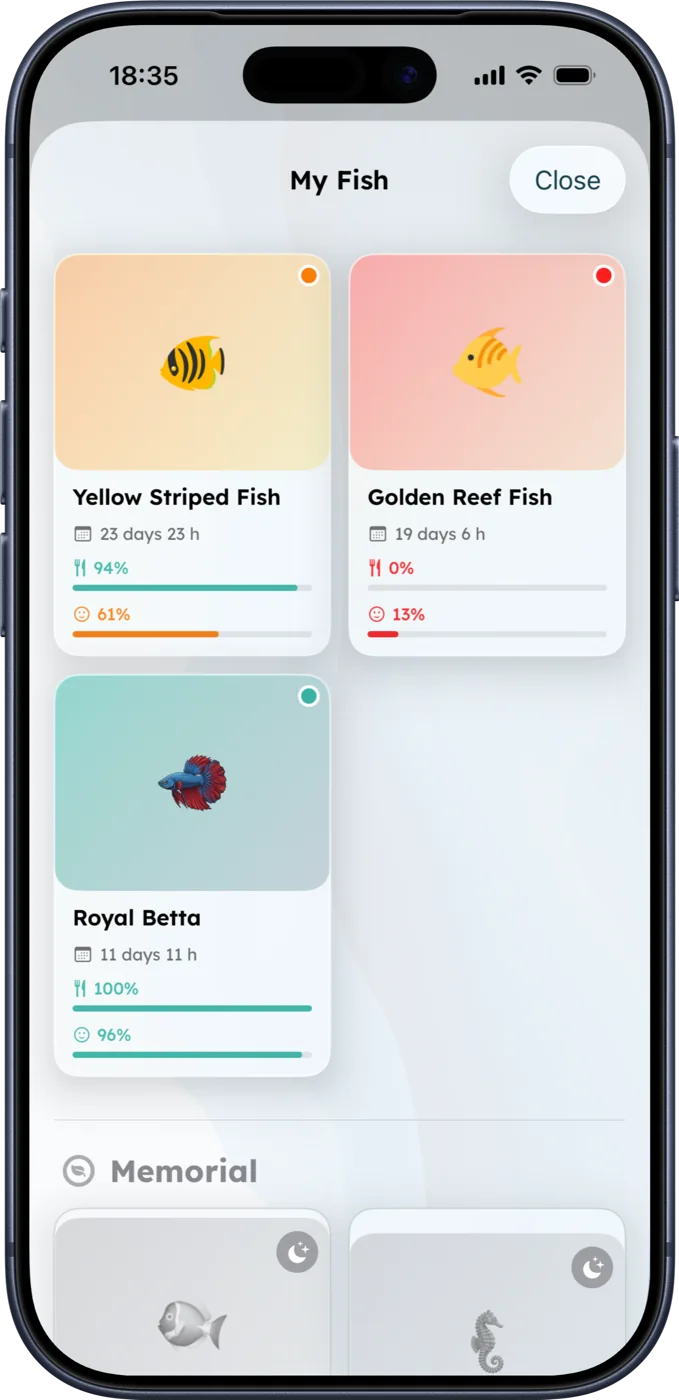Open the Golden Reef Fish card

pos(487,455)
